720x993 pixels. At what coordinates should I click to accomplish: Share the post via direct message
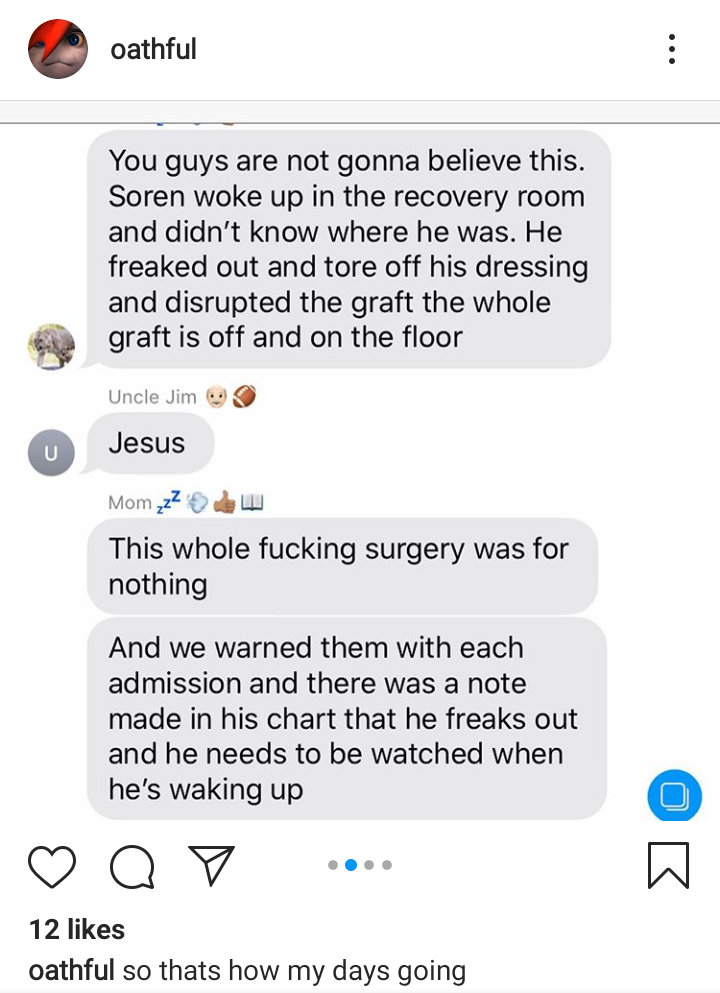pos(212,865)
